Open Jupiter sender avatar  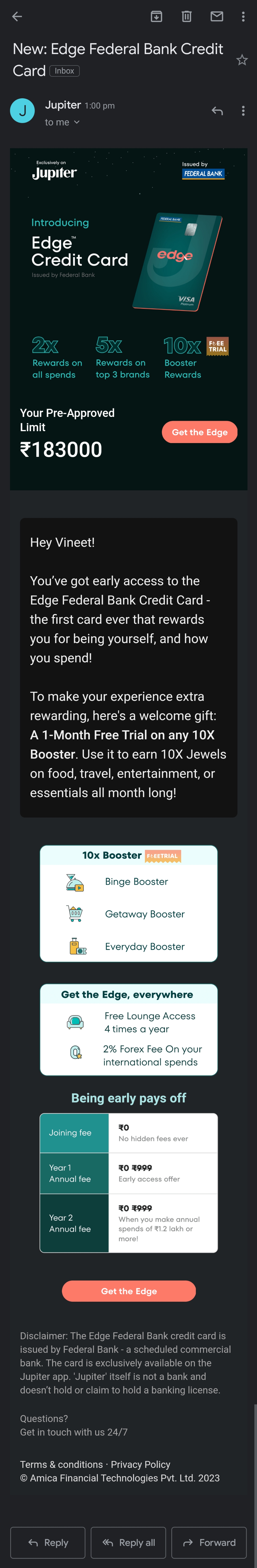click(22, 111)
